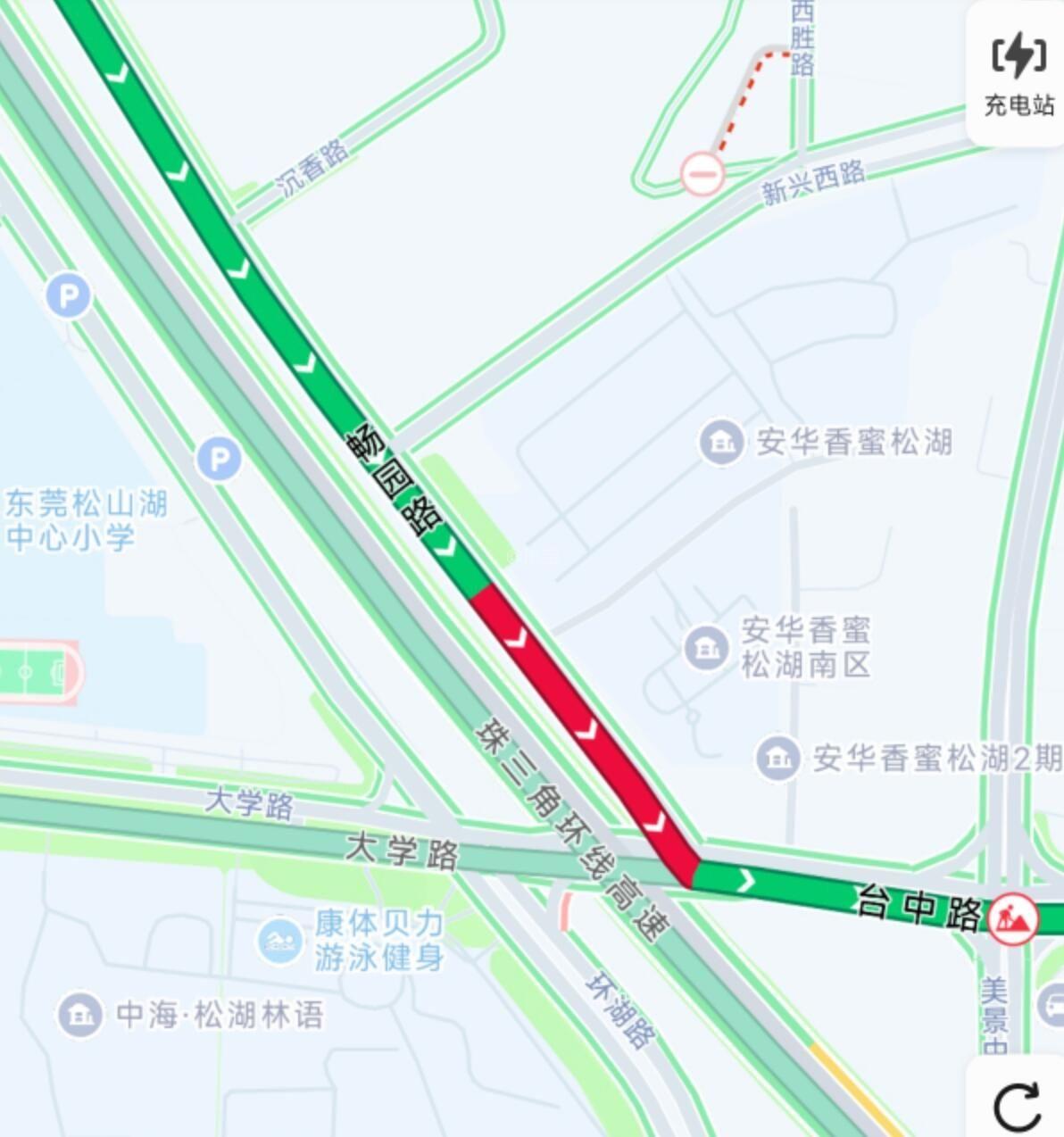Open the 充电站 charging station button
Image resolution: width=1064 pixels, height=1137 pixels.
[x=1018, y=73]
